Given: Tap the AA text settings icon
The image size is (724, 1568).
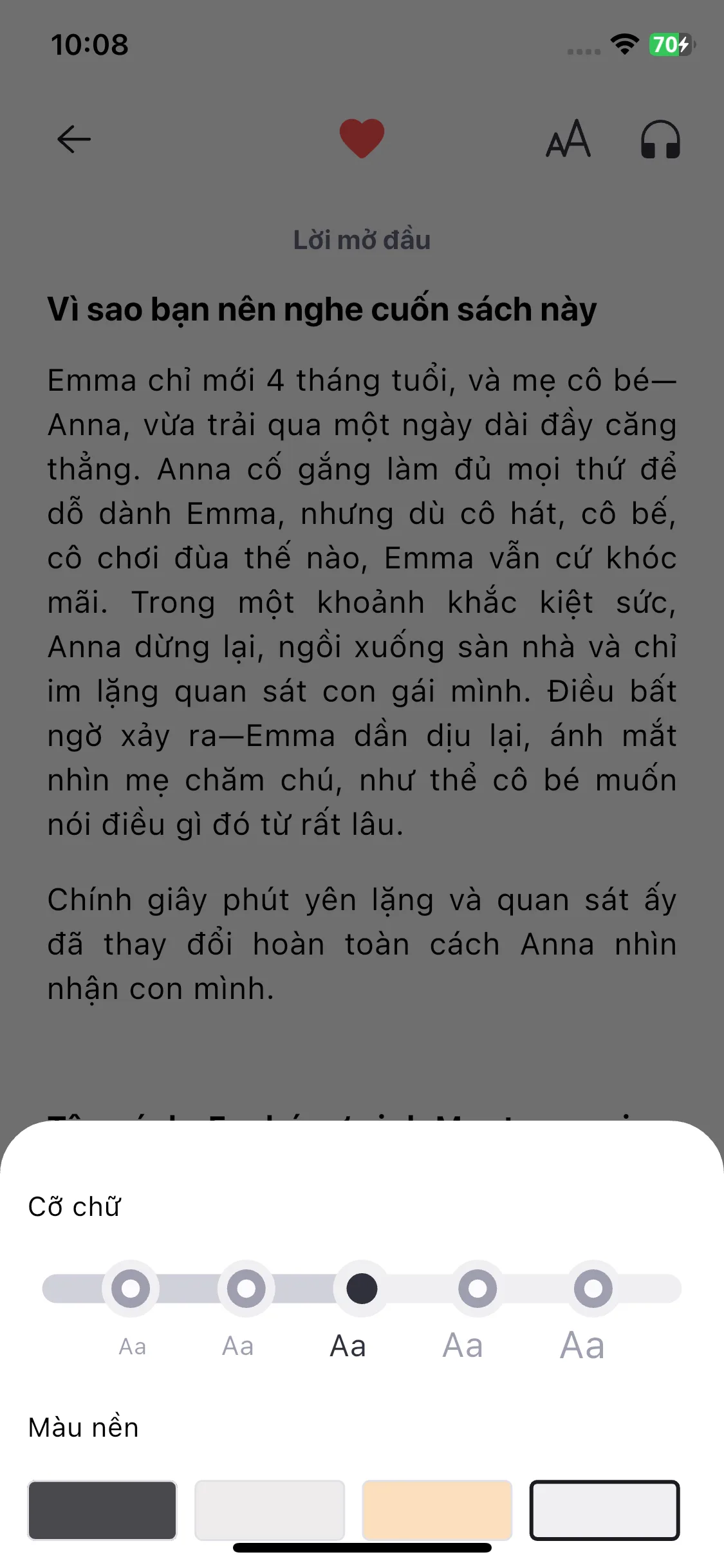Looking at the screenshot, I should pos(568,139).
